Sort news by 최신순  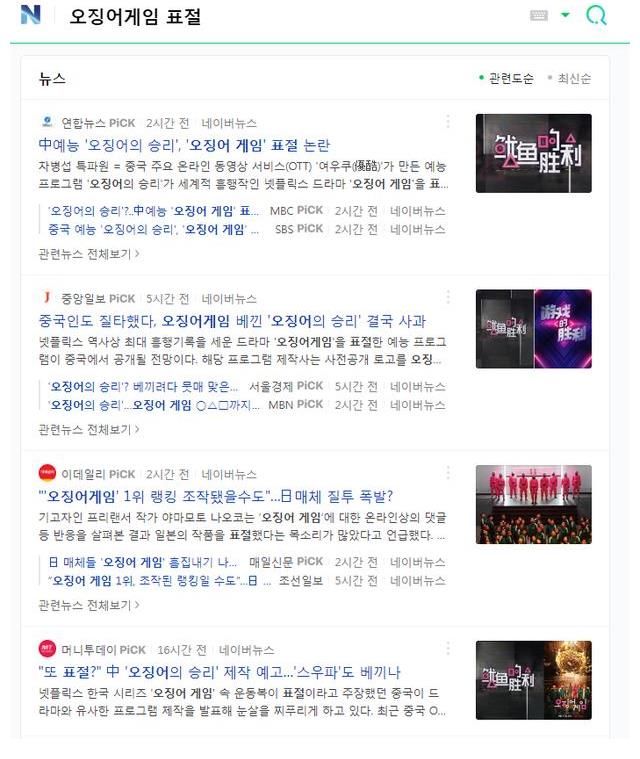click(572, 78)
